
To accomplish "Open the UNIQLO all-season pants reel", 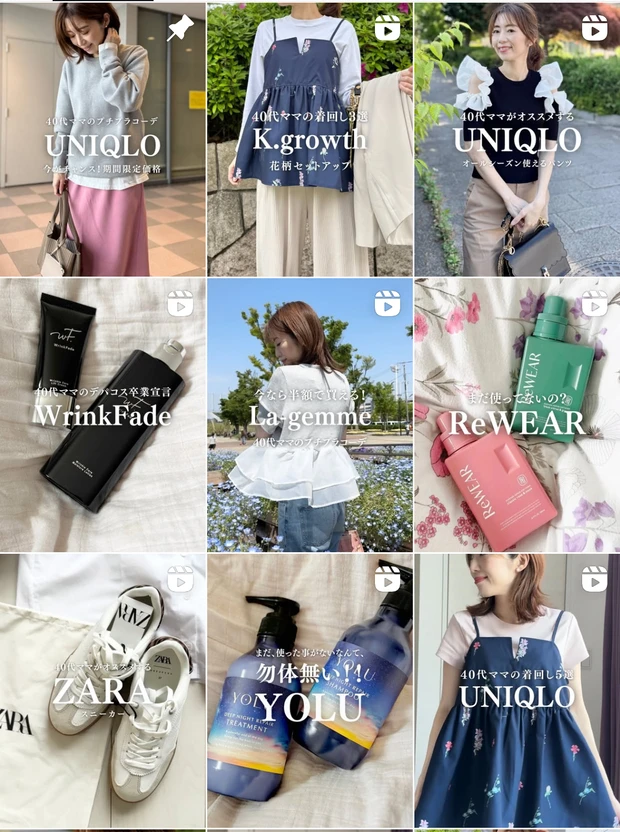I will pos(517,140).
